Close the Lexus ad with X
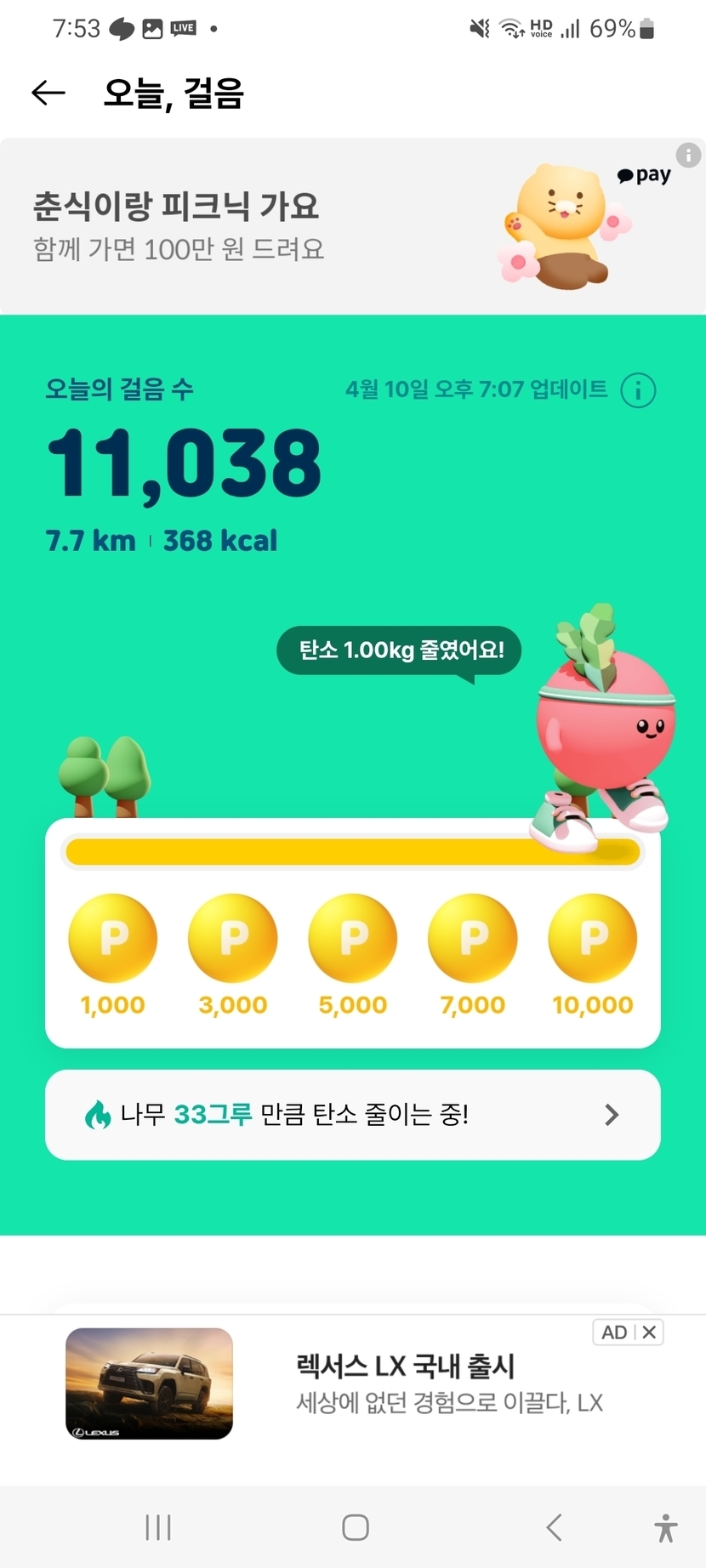The height and width of the screenshot is (1568, 706). coord(649,1332)
